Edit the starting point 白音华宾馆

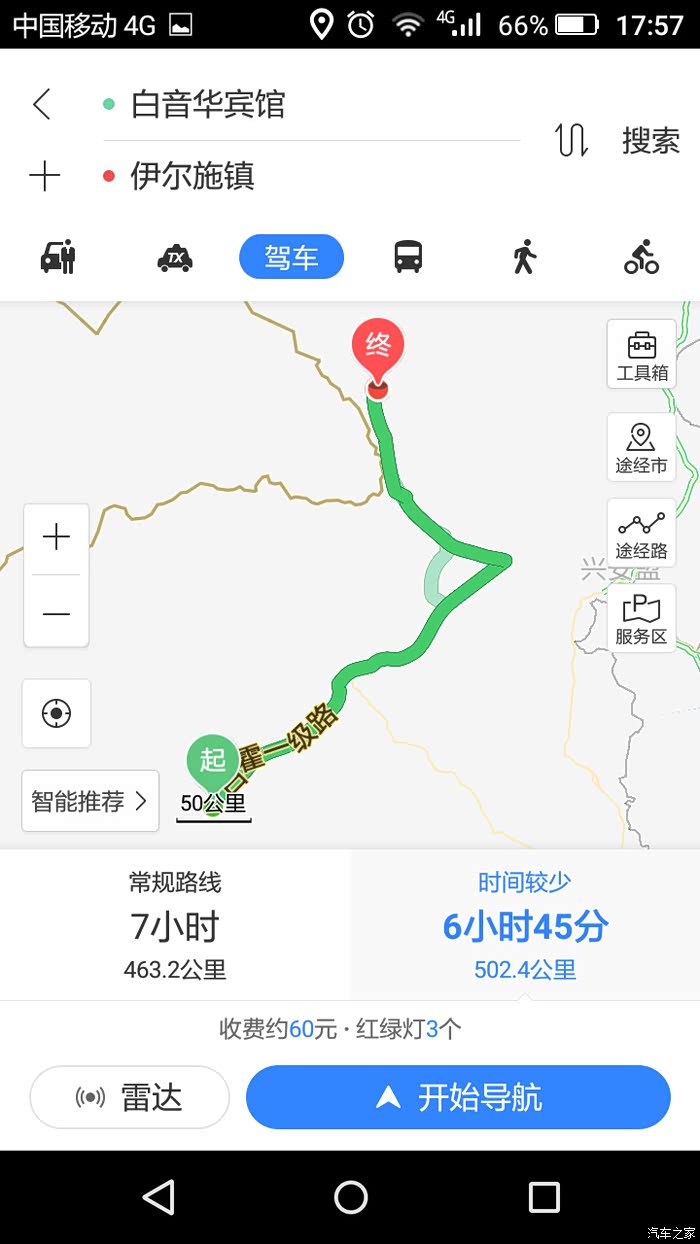[310, 104]
